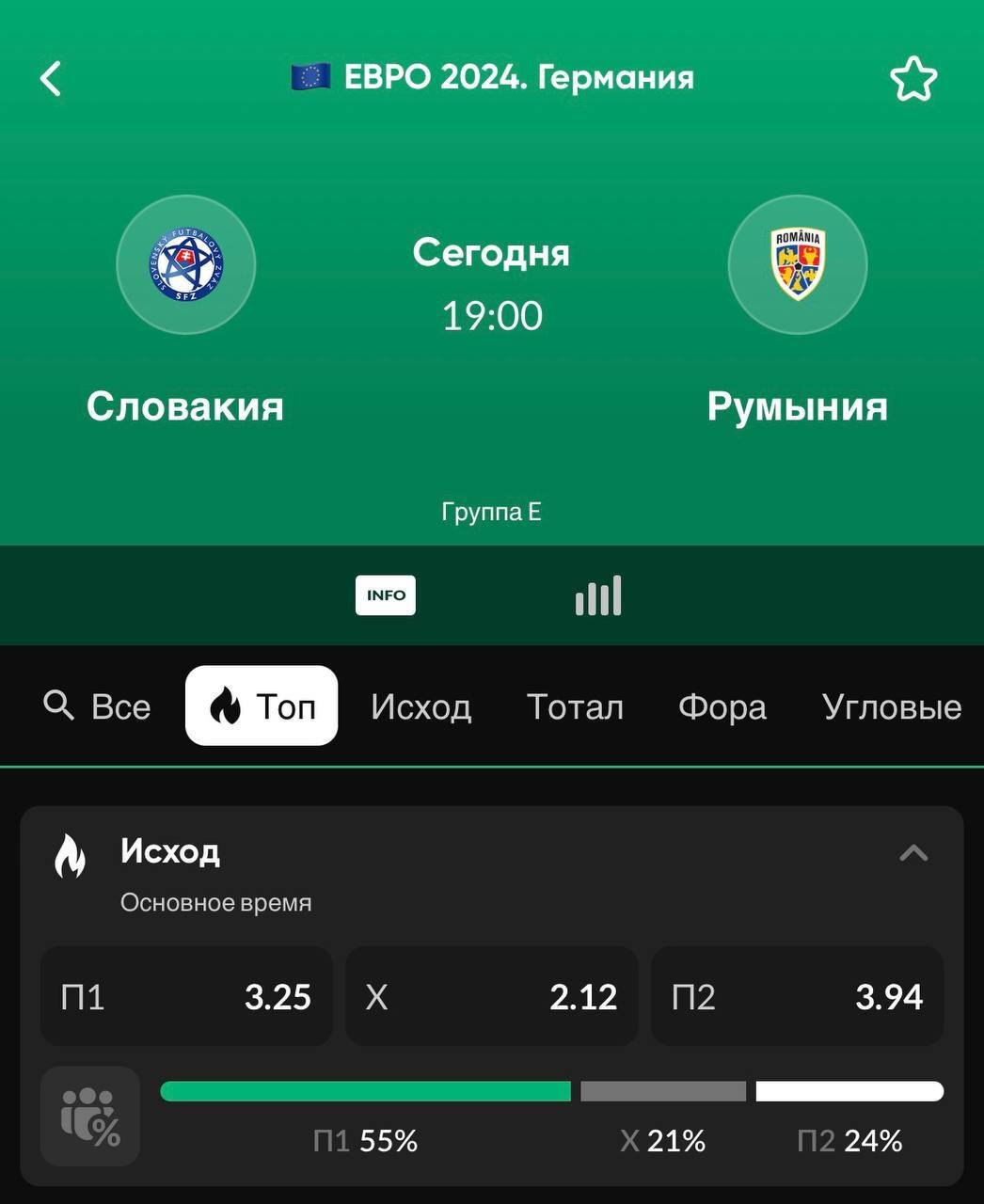The image size is (984, 1204).
Task: Bet on П1 at odds 3.25
Action: point(186,997)
